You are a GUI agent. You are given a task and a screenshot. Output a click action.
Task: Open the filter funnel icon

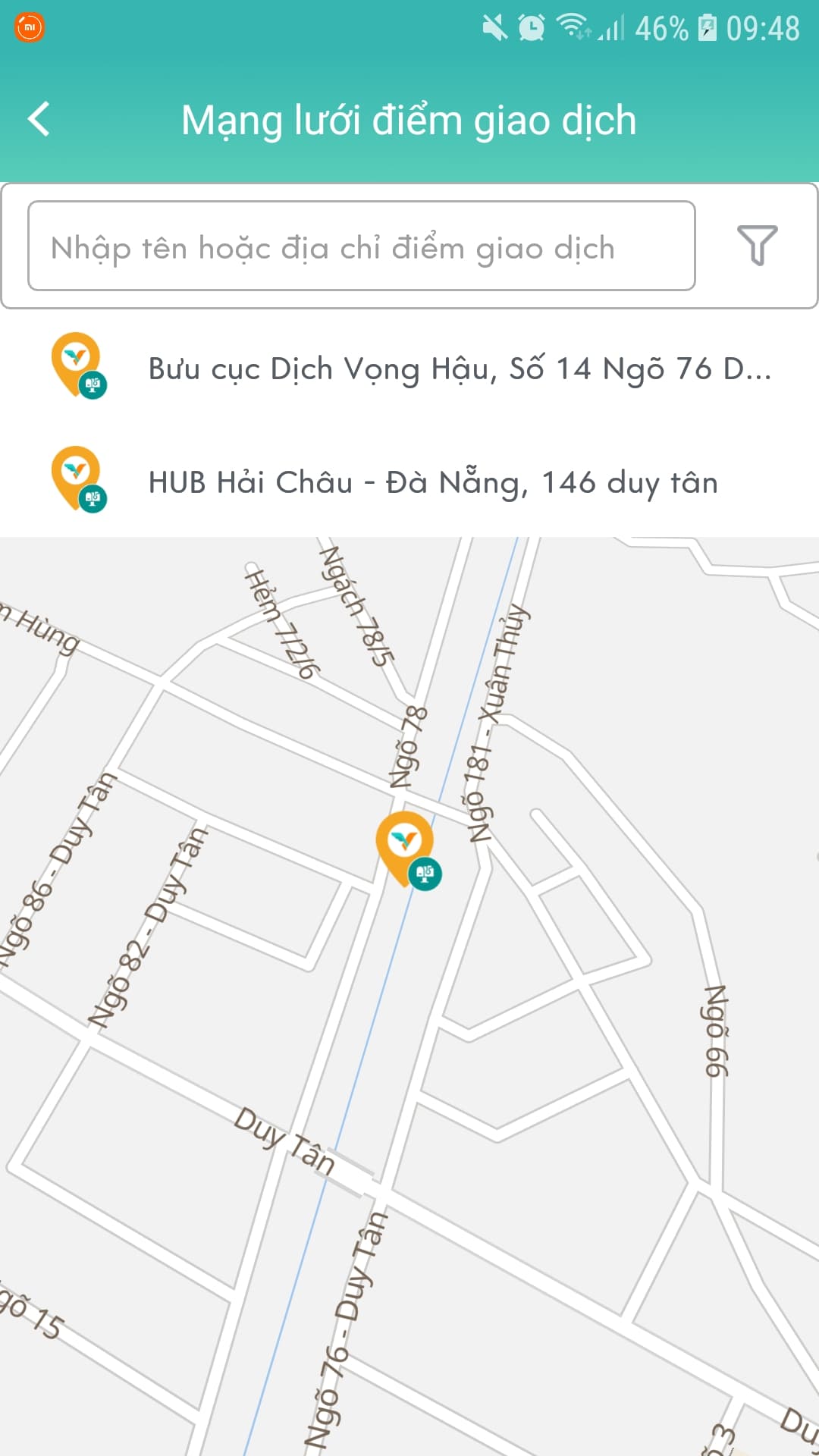(x=757, y=246)
